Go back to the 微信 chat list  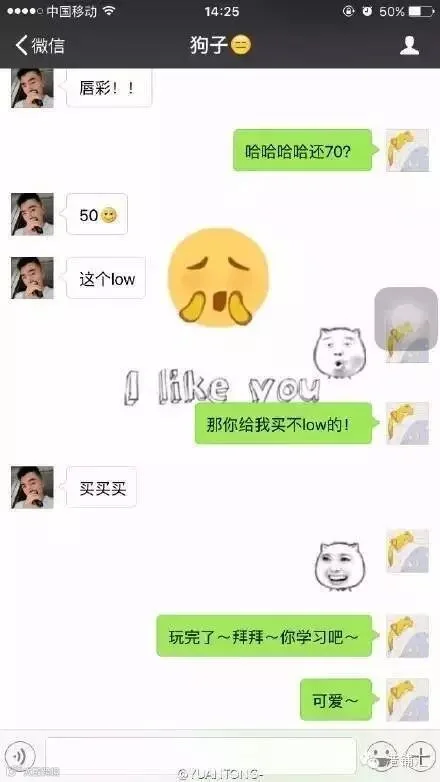40,45
